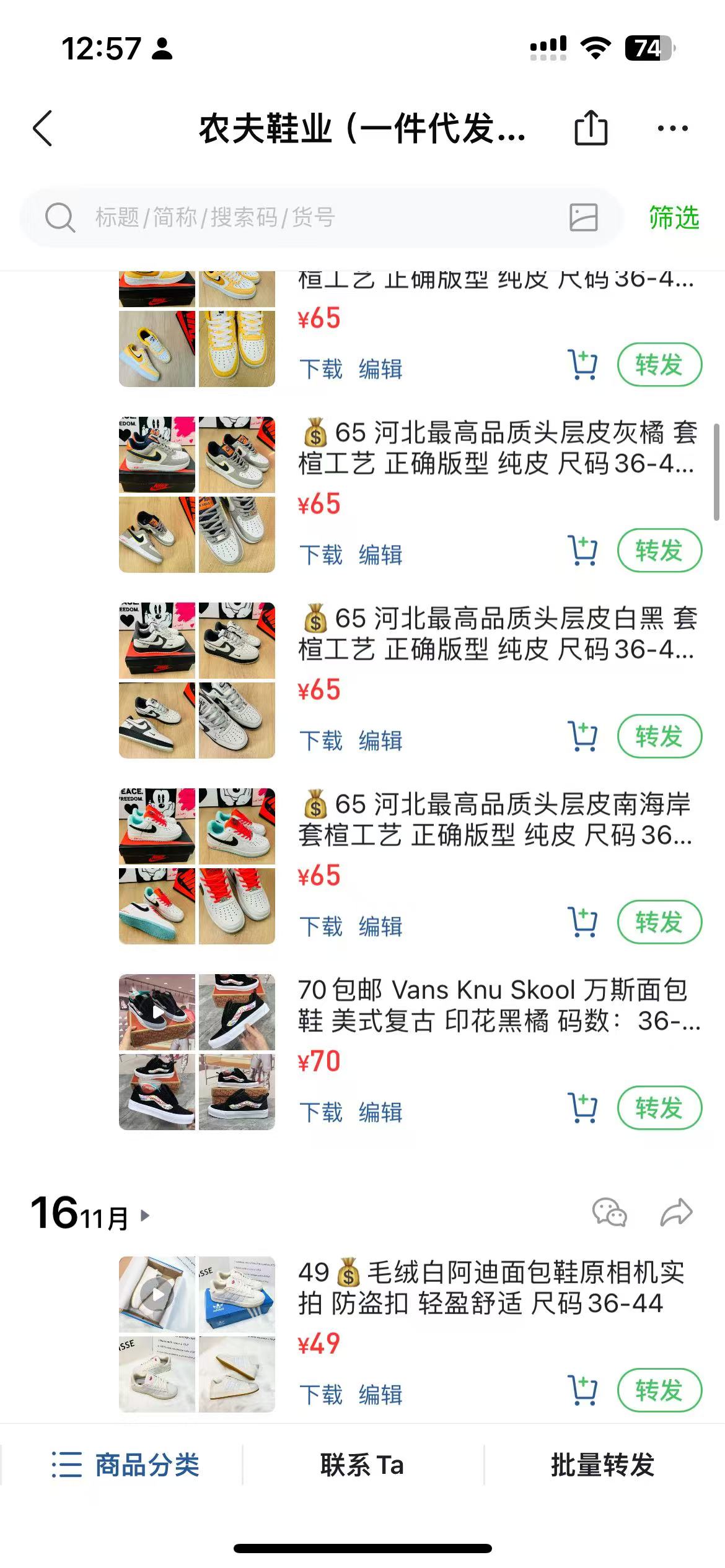
Task: Share the 16 11月 posts to WeChat
Action: pos(609,1212)
